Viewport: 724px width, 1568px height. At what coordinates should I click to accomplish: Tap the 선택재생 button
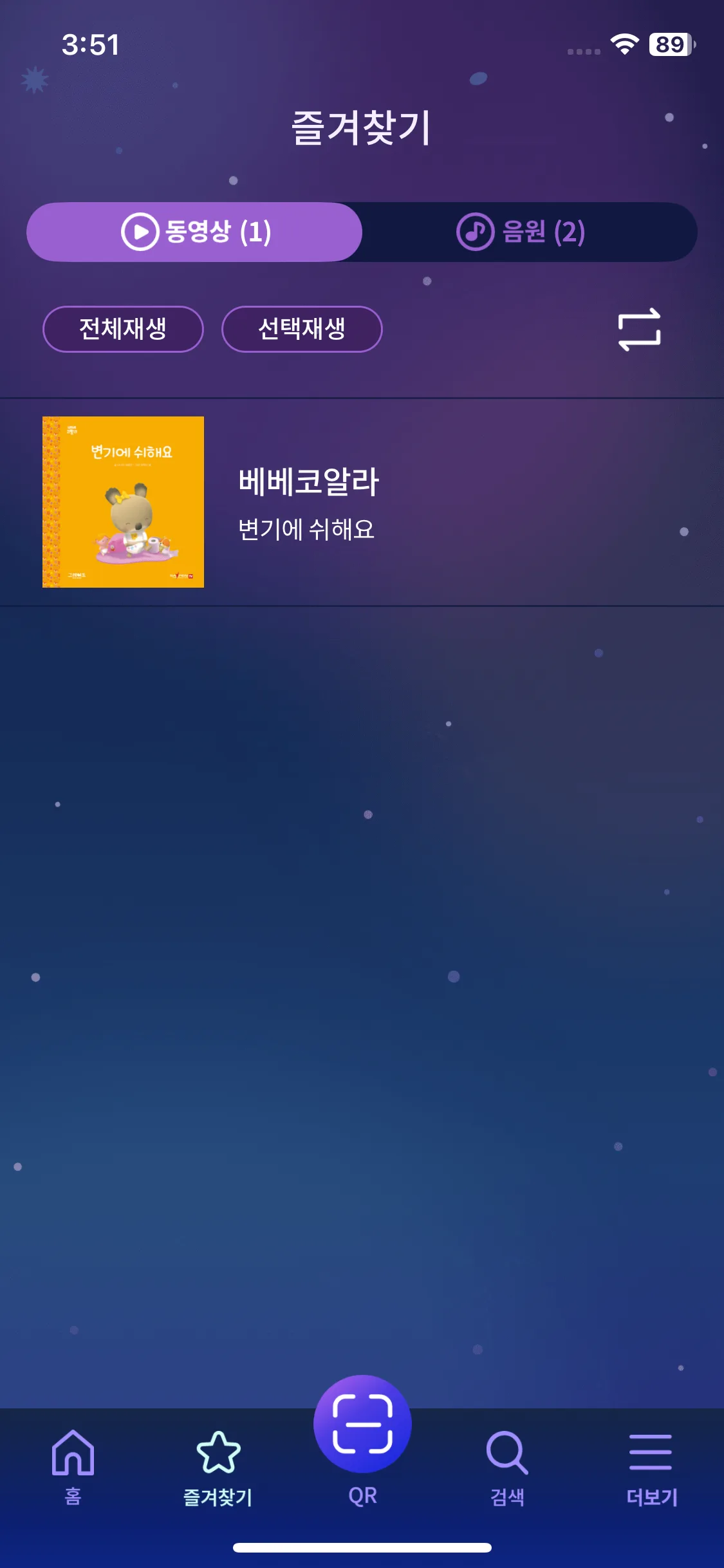tap(302, 329)
